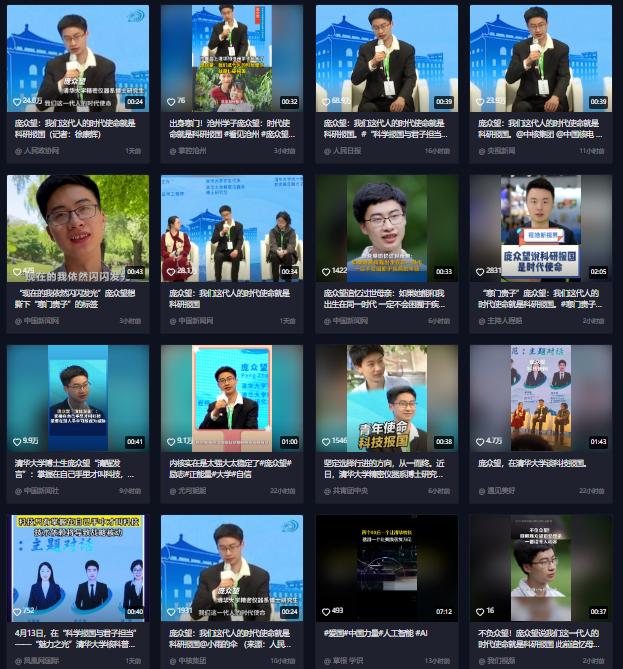Watch the 我们视频 video 不负众望
This screenshot has width=623, height=669.
pyautogui.click(x=540, y=567)
